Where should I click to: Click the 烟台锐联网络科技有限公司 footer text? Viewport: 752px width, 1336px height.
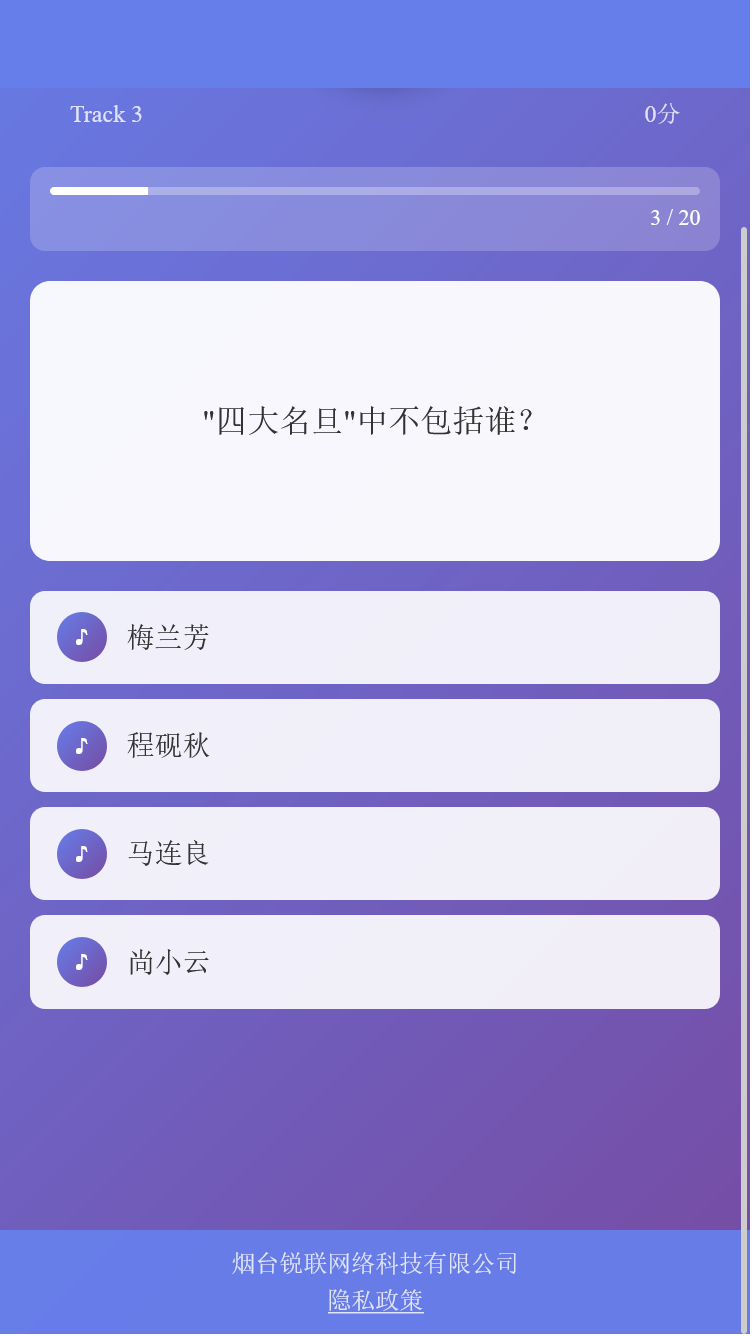(375, 1262)
